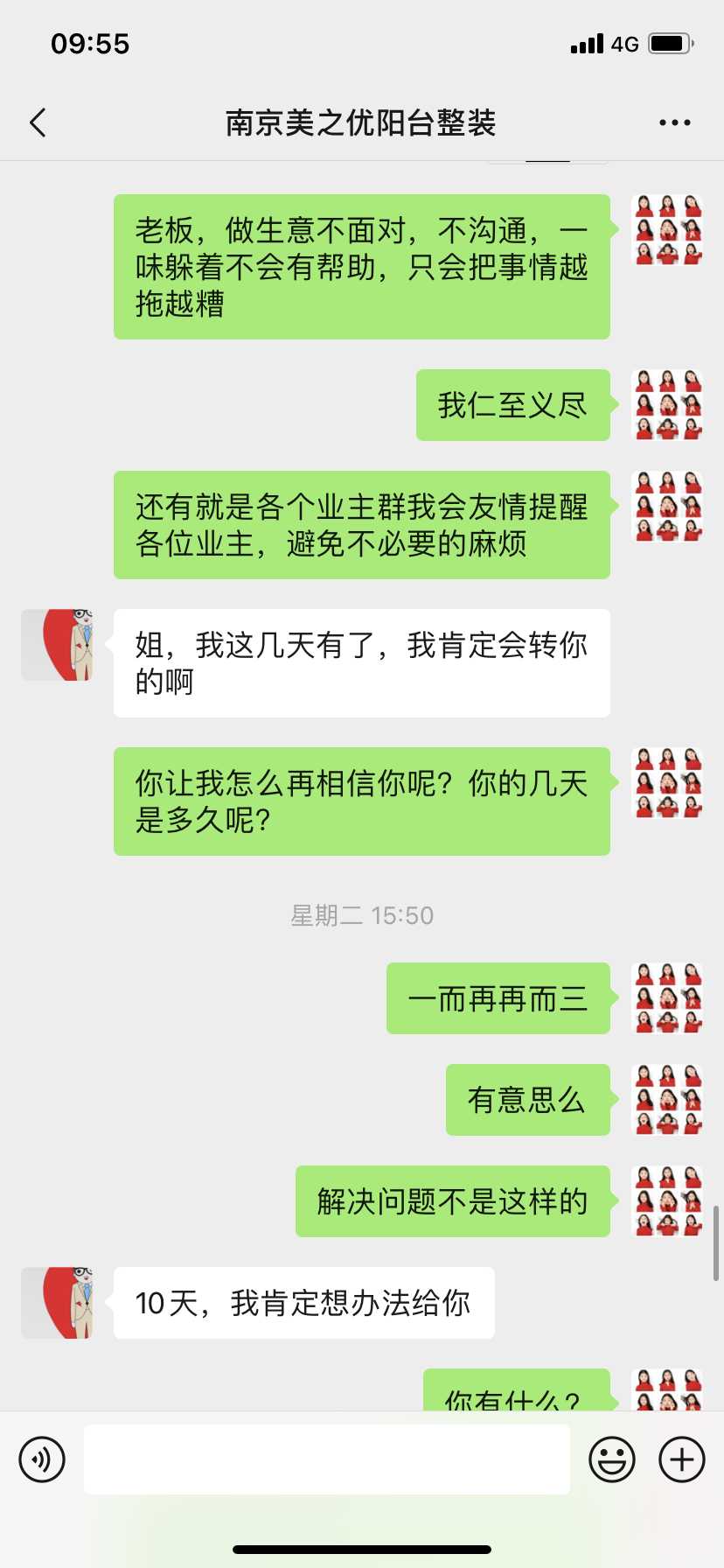Viewport: 724px width, 1568px height.
Task: Go back to the chat list
Action: [x=38, y=123]
